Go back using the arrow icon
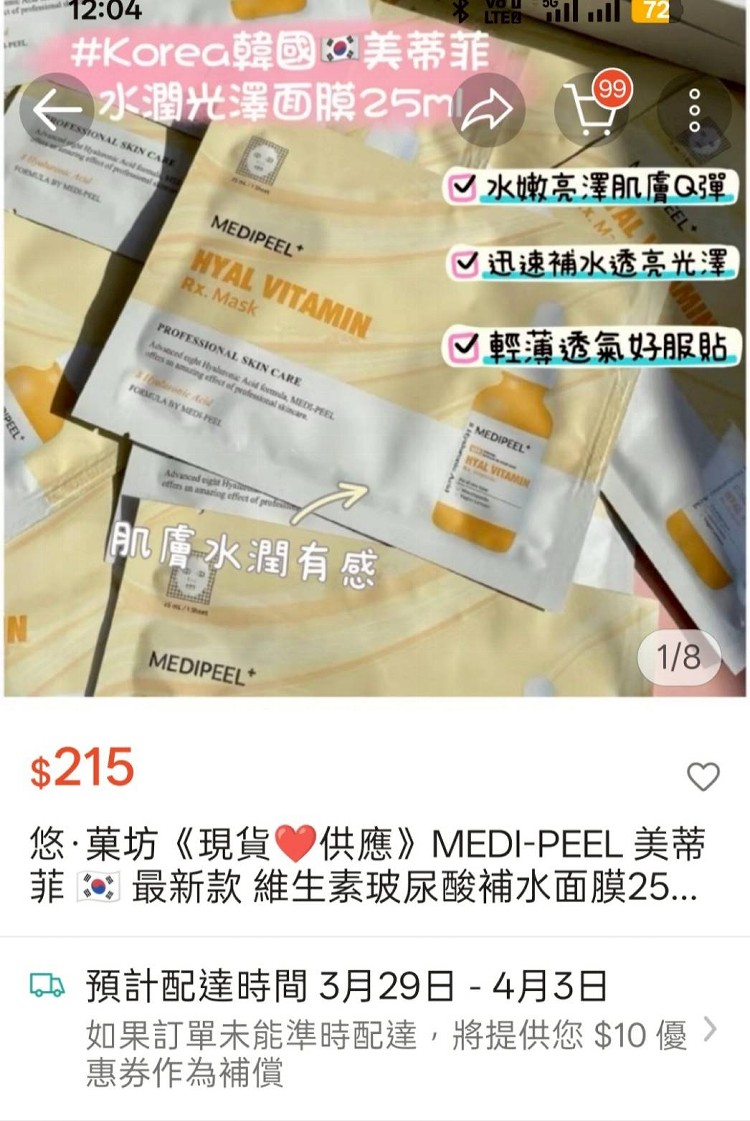The width and height of the screenshot is (750, 1121). (57, 109)
